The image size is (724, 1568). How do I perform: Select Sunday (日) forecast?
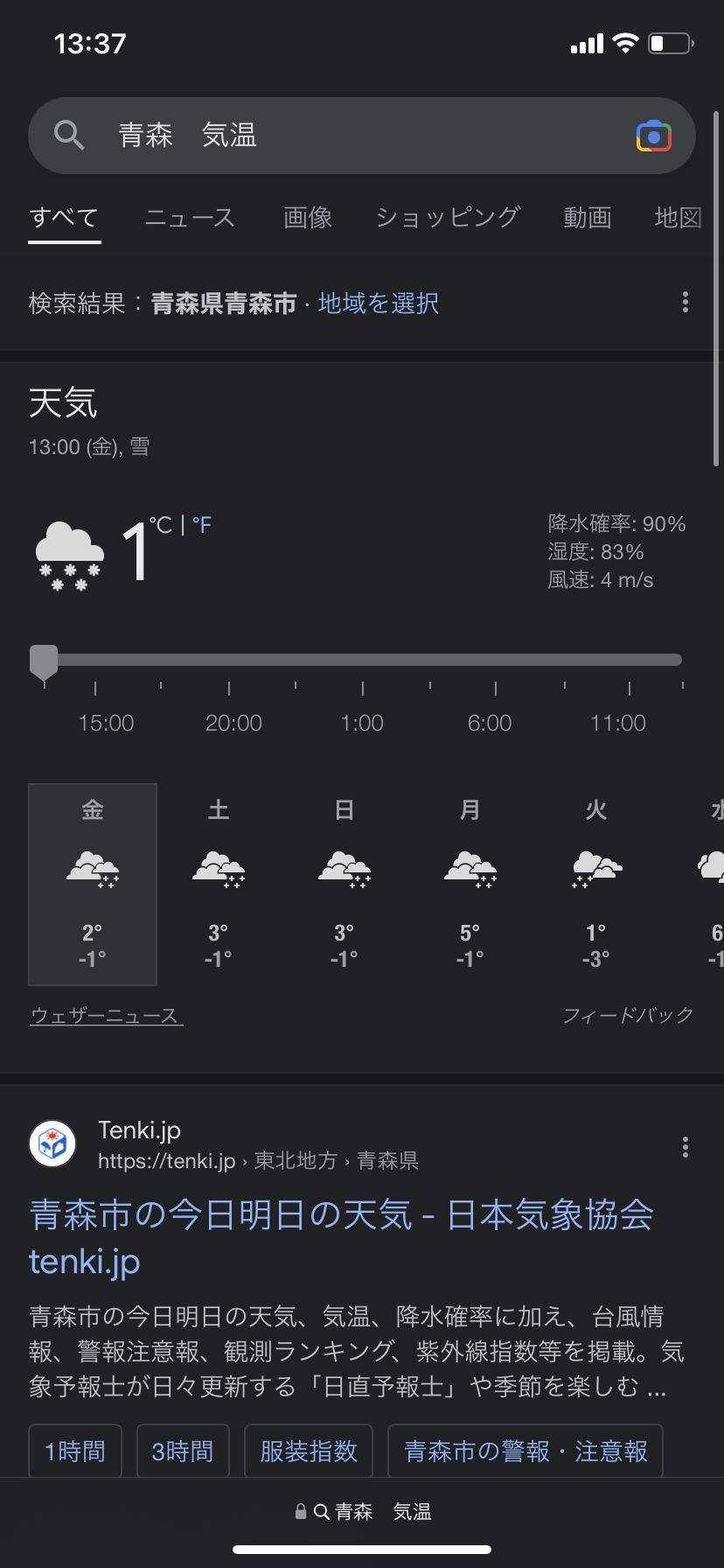click(345, 884)
